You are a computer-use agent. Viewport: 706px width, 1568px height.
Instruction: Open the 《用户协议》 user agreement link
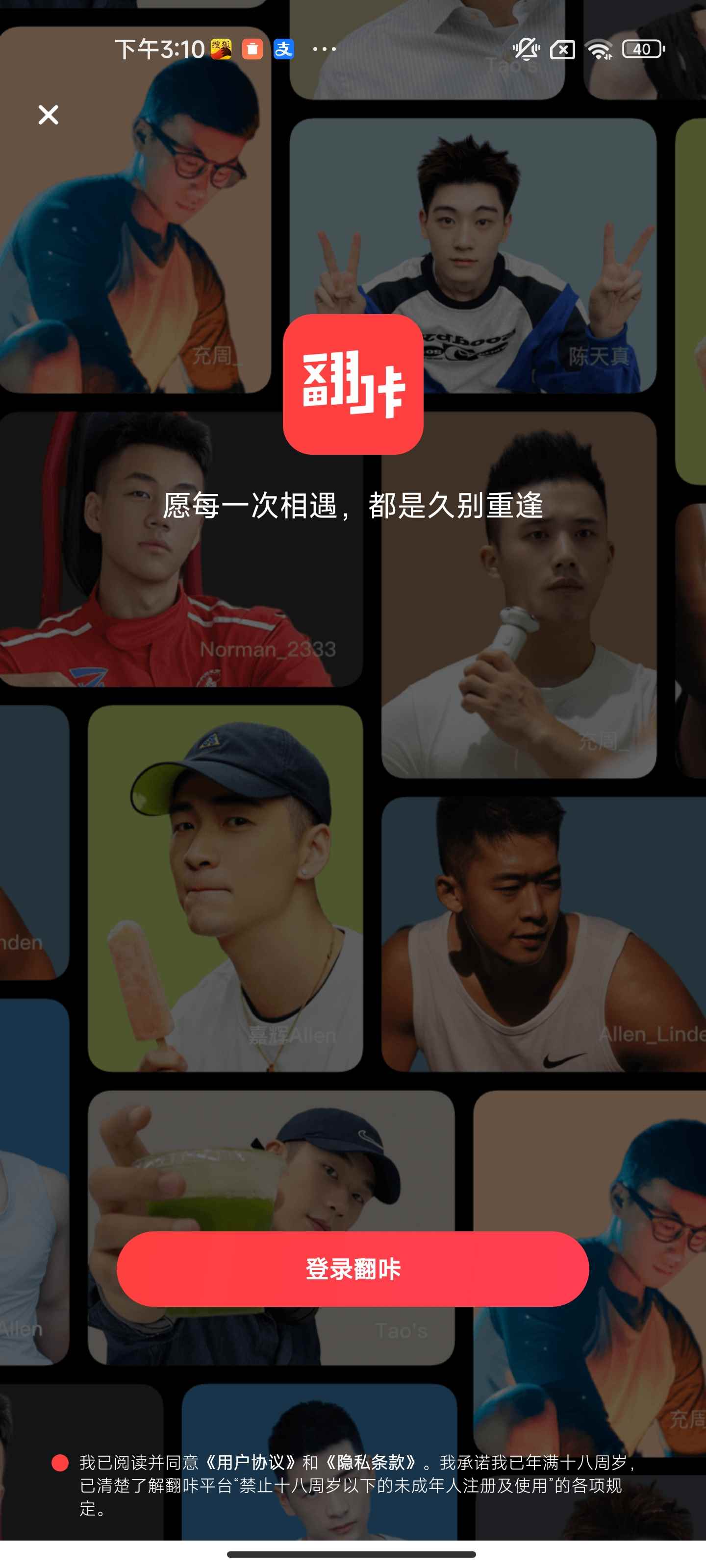(x=251, y=1463)
